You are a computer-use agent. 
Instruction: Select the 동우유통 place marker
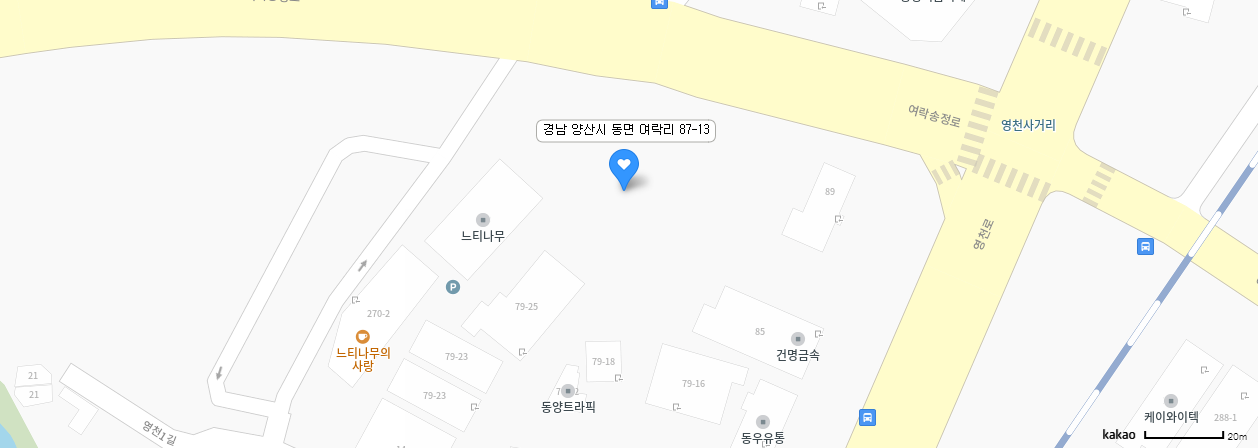[x=763, y=421]
